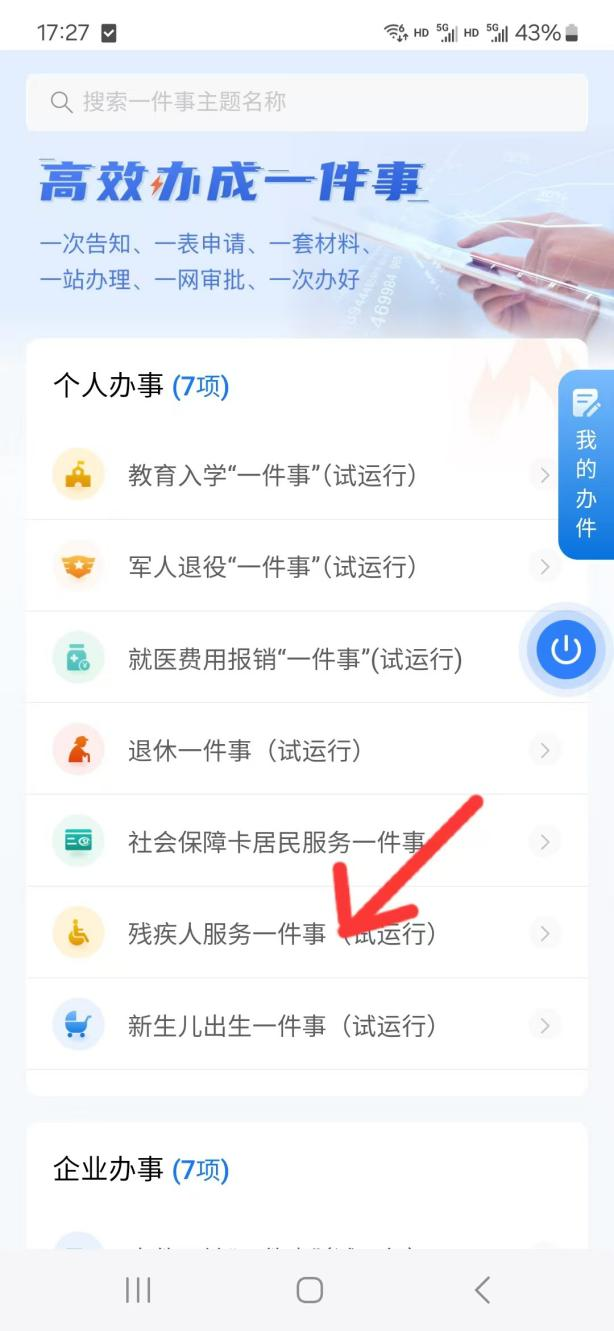This screenshot has height=1331, width=614.
Task: Tap the search box for 一件事 themes
Action: pyautogui.click(x=305, y=102)
